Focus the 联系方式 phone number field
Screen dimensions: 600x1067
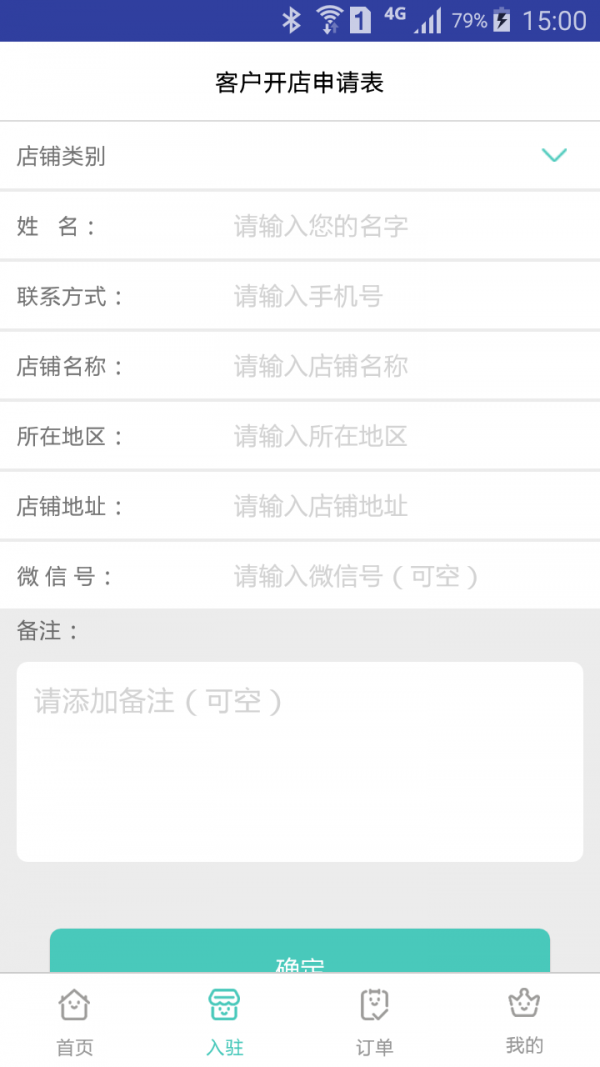point(400,296)
